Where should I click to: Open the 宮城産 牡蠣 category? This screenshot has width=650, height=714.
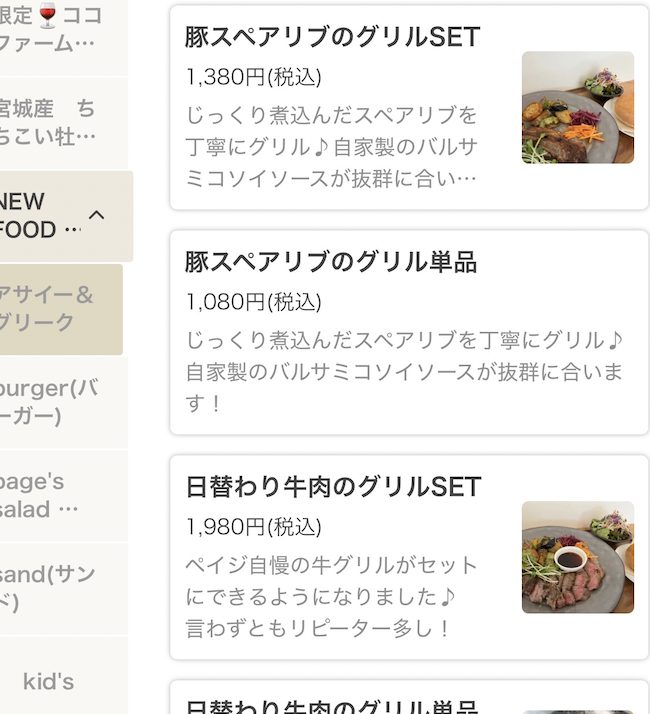pyautogui.click(x=60, y=122)
